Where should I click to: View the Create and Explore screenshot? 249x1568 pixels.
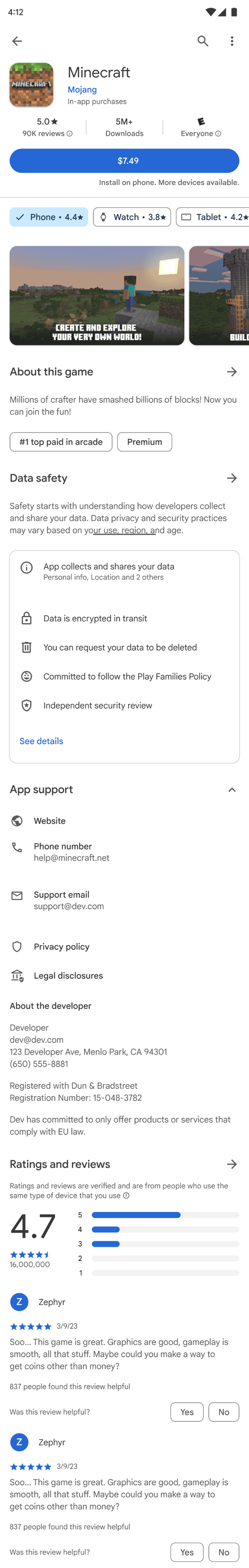[97, 295]
